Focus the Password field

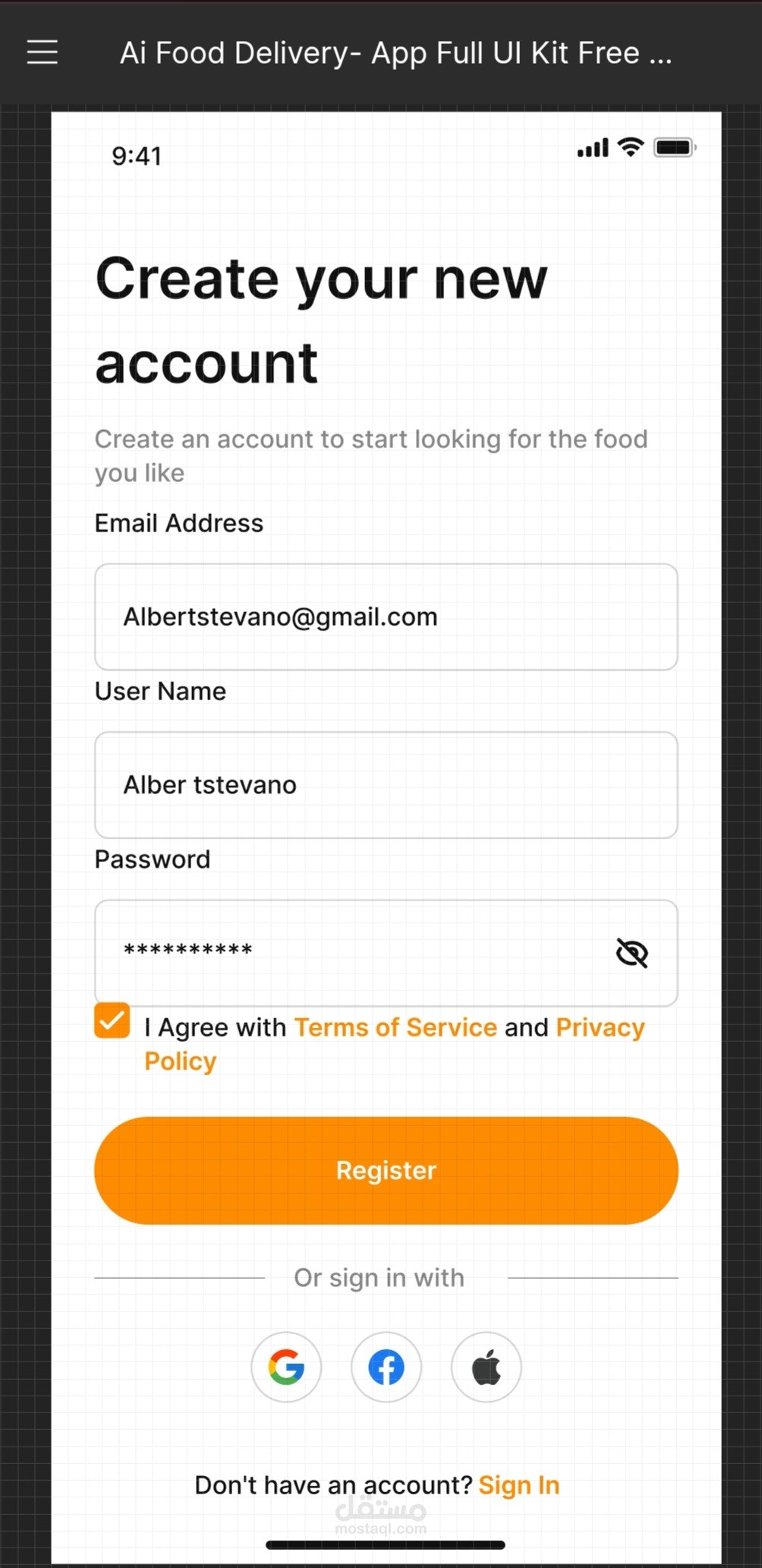click(386, 953)
